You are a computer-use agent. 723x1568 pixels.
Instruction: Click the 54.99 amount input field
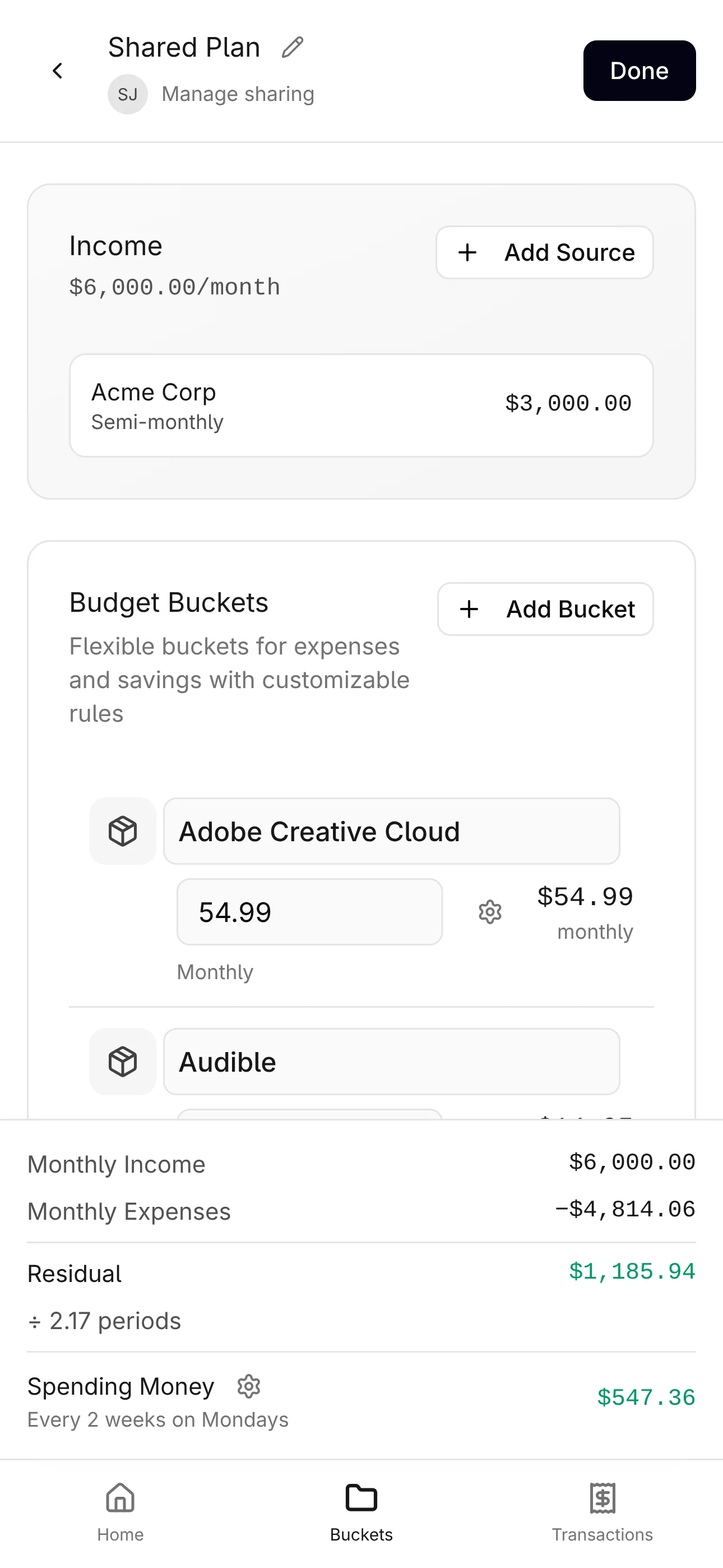[x=309, y=912]
